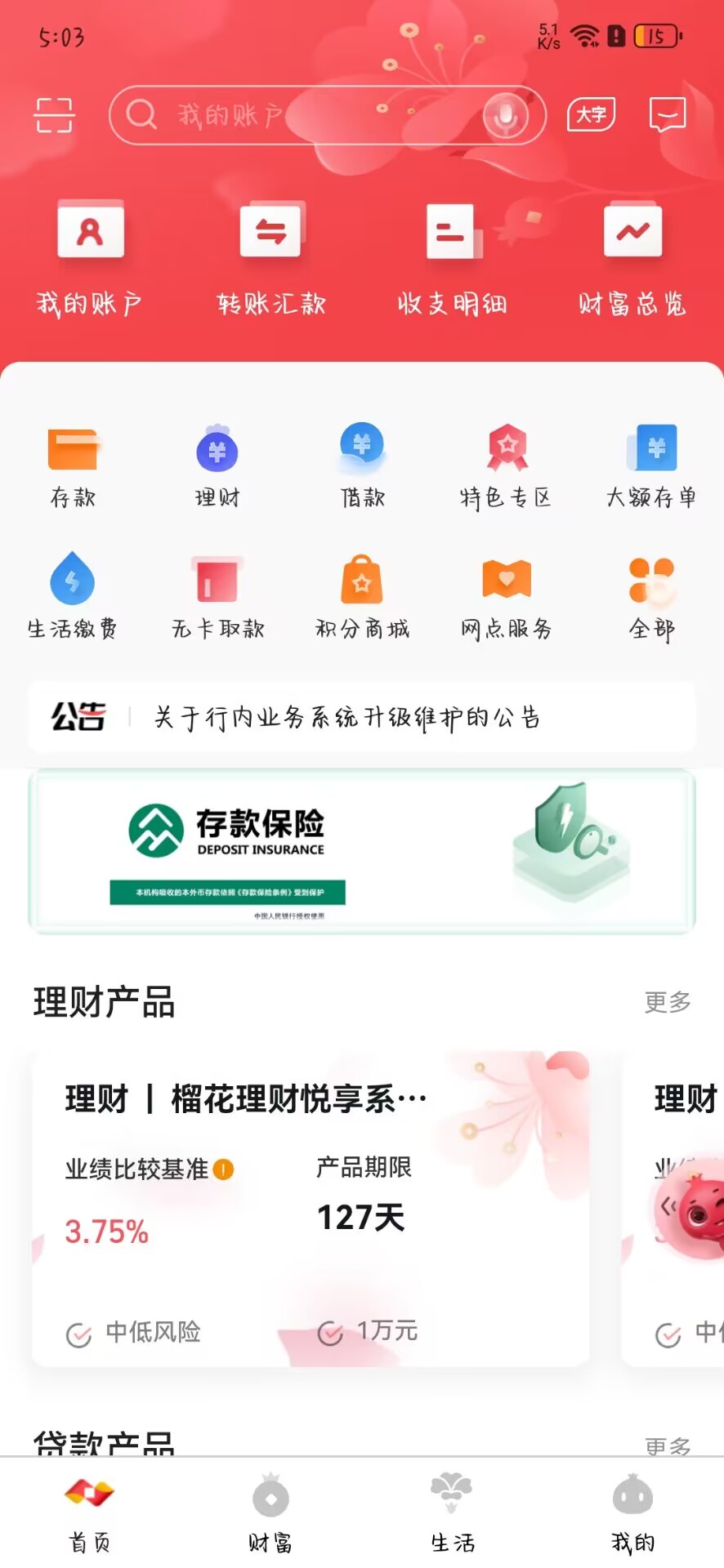This screenshot has width=724, height=1568.
Task: Open the 存款保险 banner
Action: pos(362,851)
